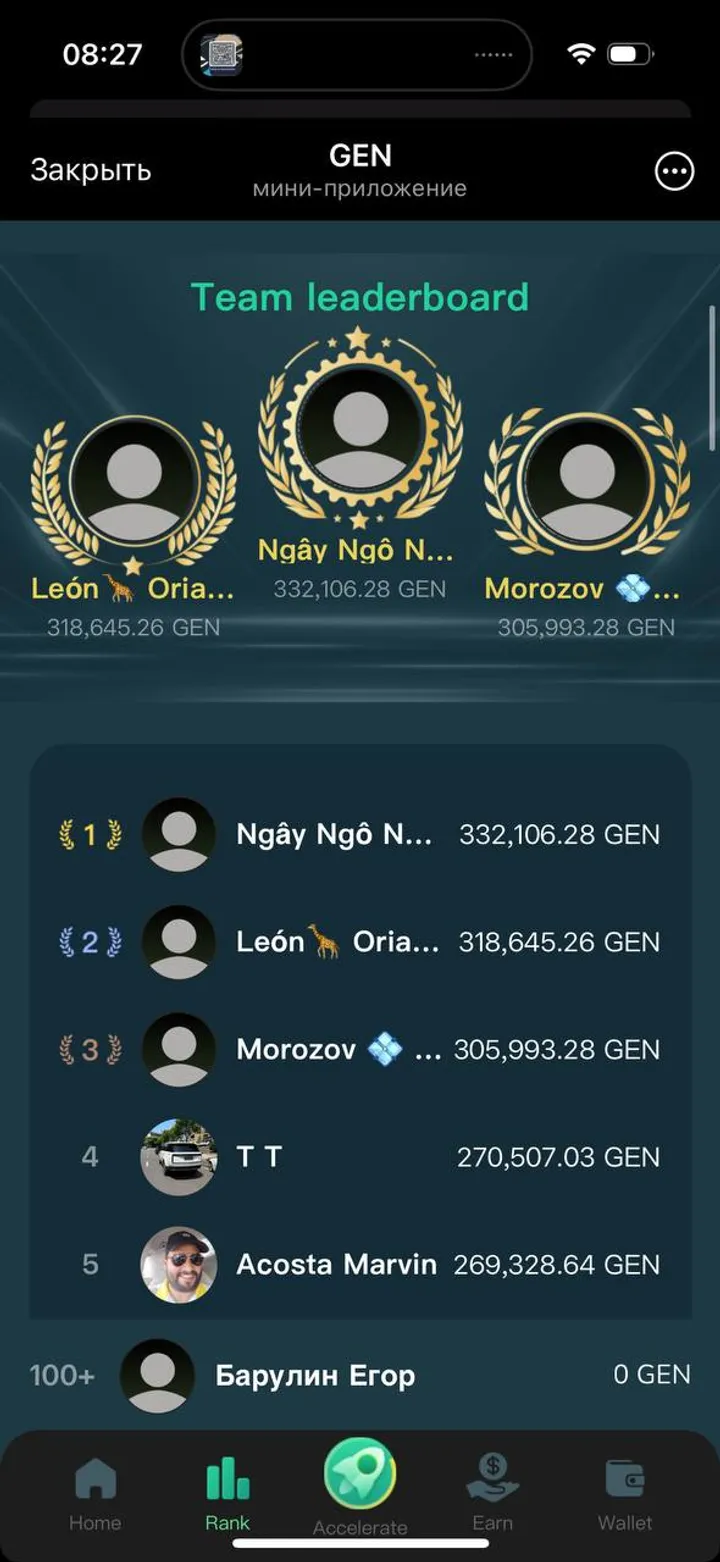Close the GEN mini app
The image size is (720, 1562).
pos(90,170)
